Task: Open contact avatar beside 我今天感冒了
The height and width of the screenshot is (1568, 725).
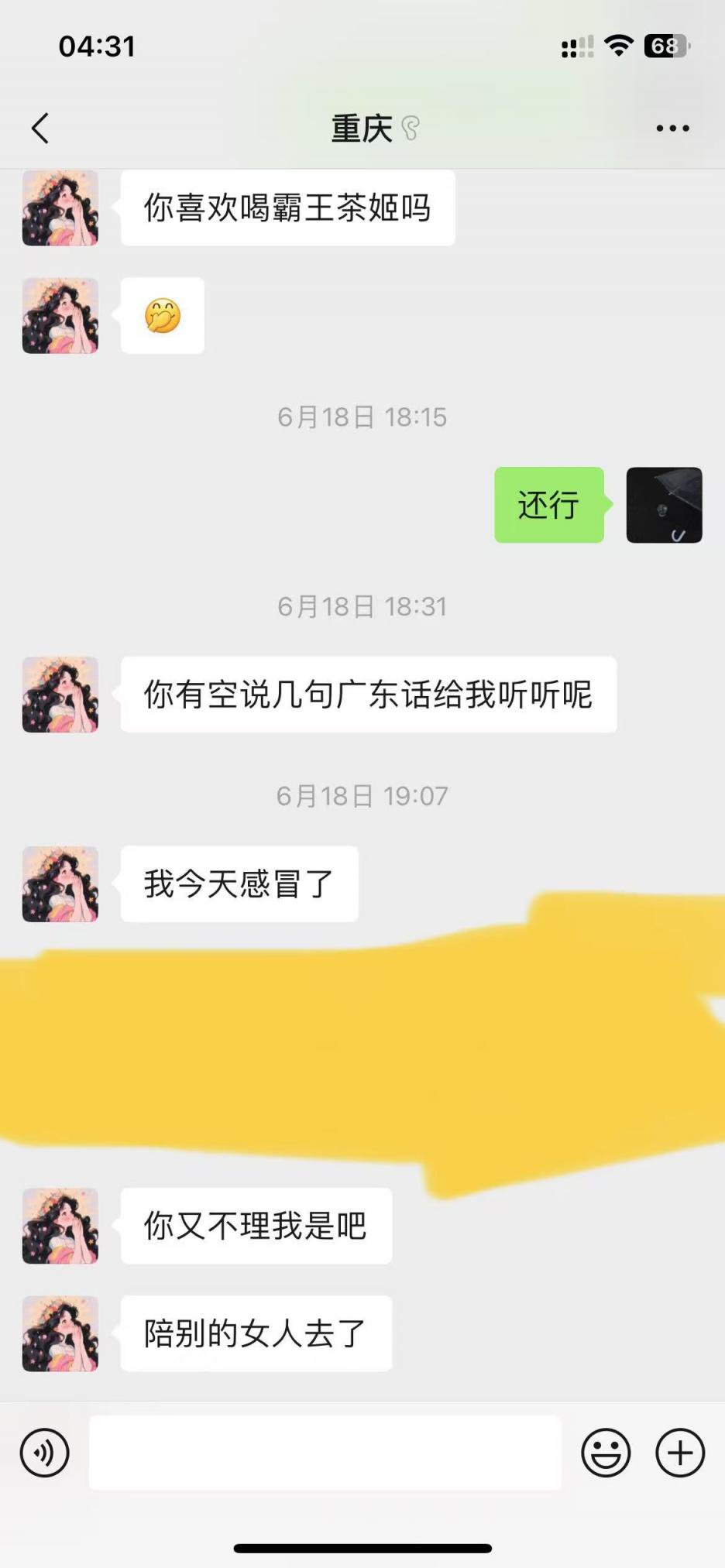Action: 60,884
